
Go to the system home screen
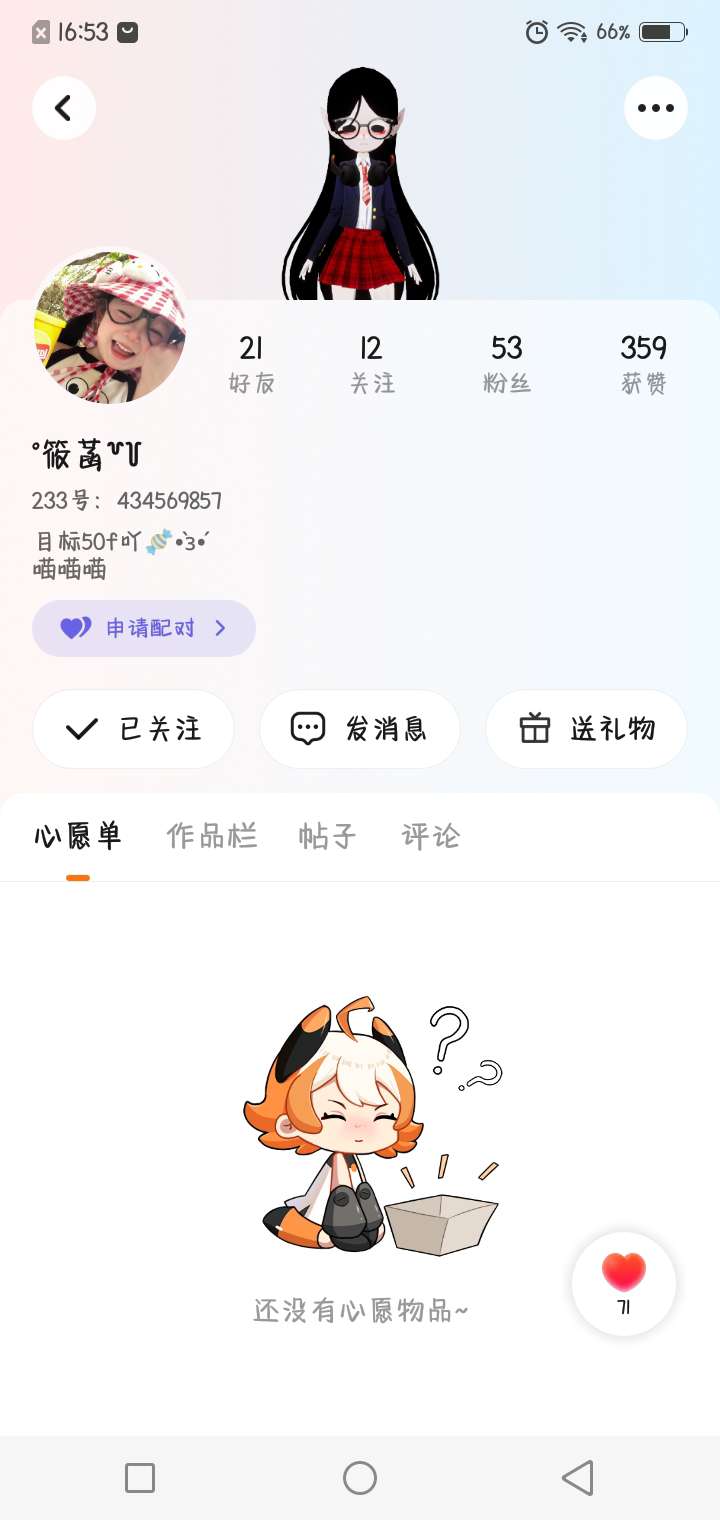360,1478
